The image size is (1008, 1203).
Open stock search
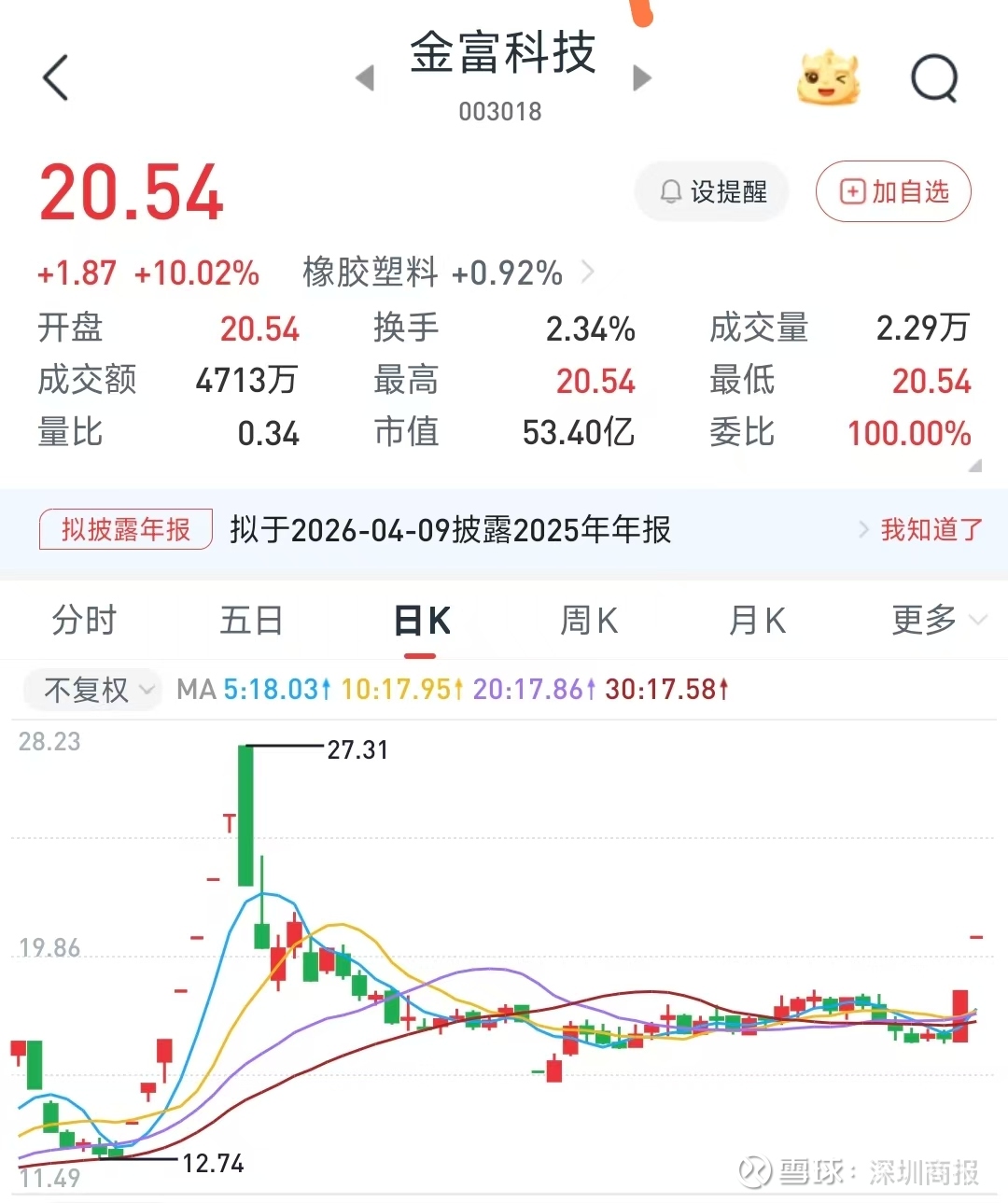point(934,78)
